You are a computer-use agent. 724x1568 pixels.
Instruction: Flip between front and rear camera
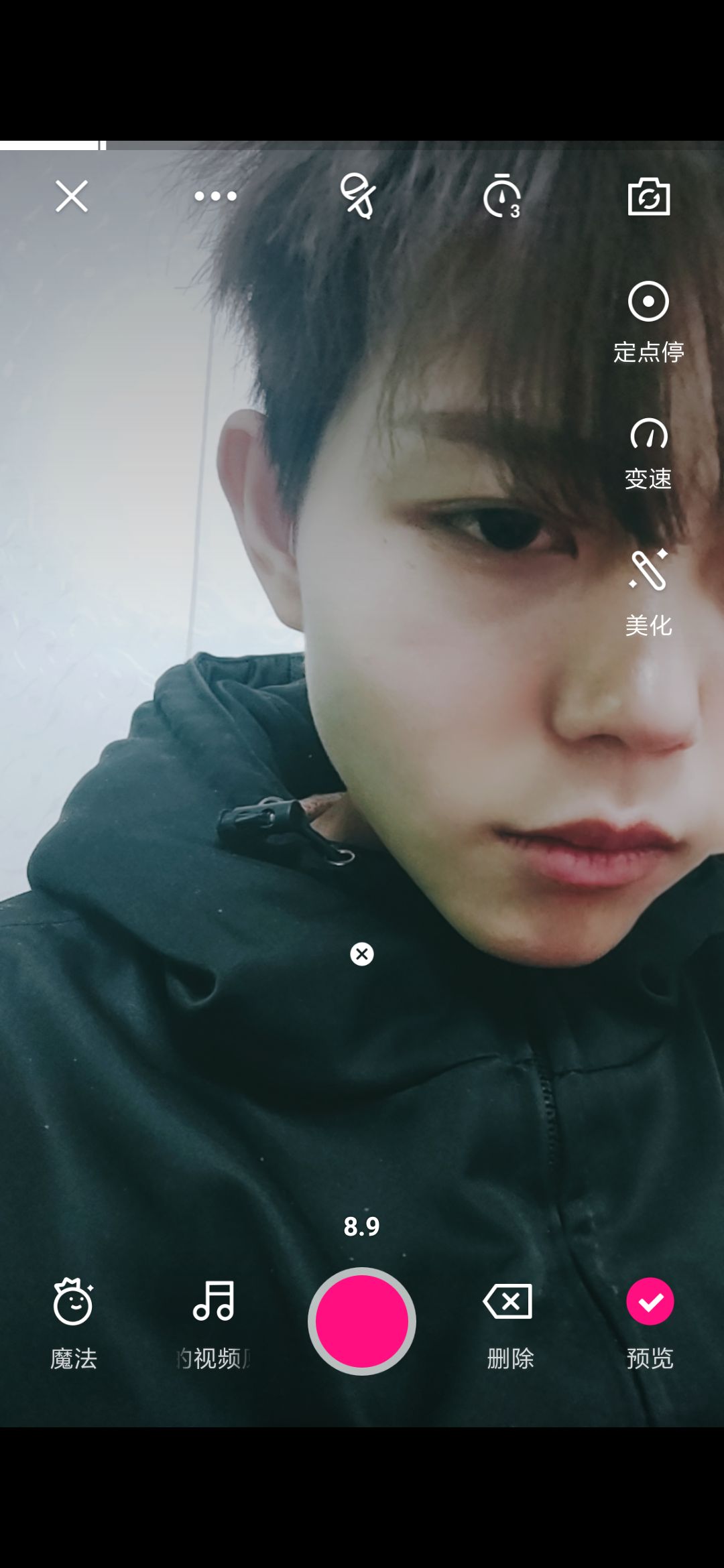pyautogui.click(x=648, y=197)
